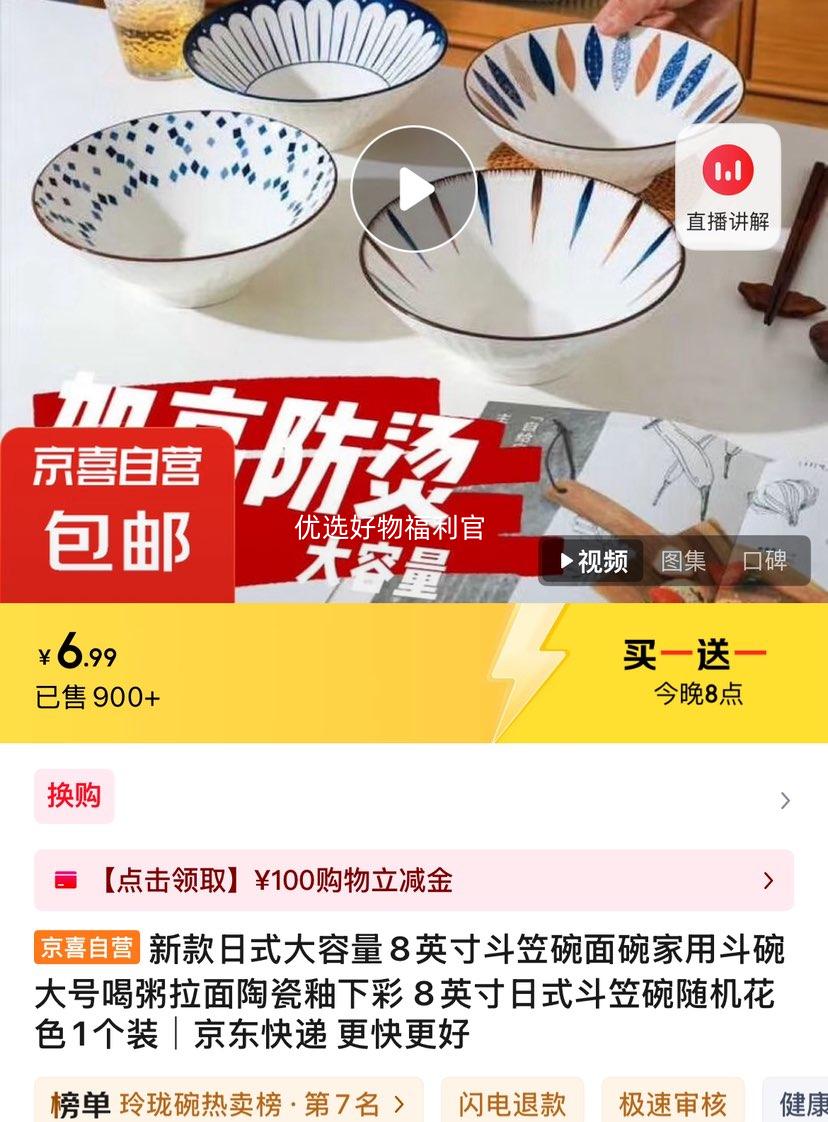Screen dimensions: 828x1122
Task: Expand the 换购 offer row
Action: 414,798
